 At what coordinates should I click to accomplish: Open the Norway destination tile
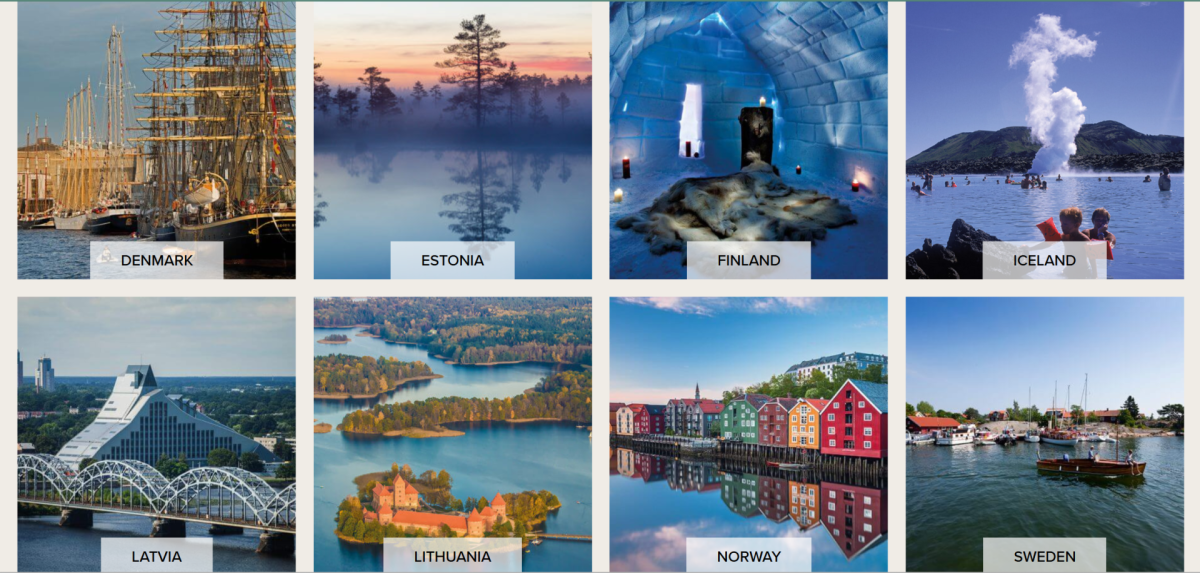748,434
